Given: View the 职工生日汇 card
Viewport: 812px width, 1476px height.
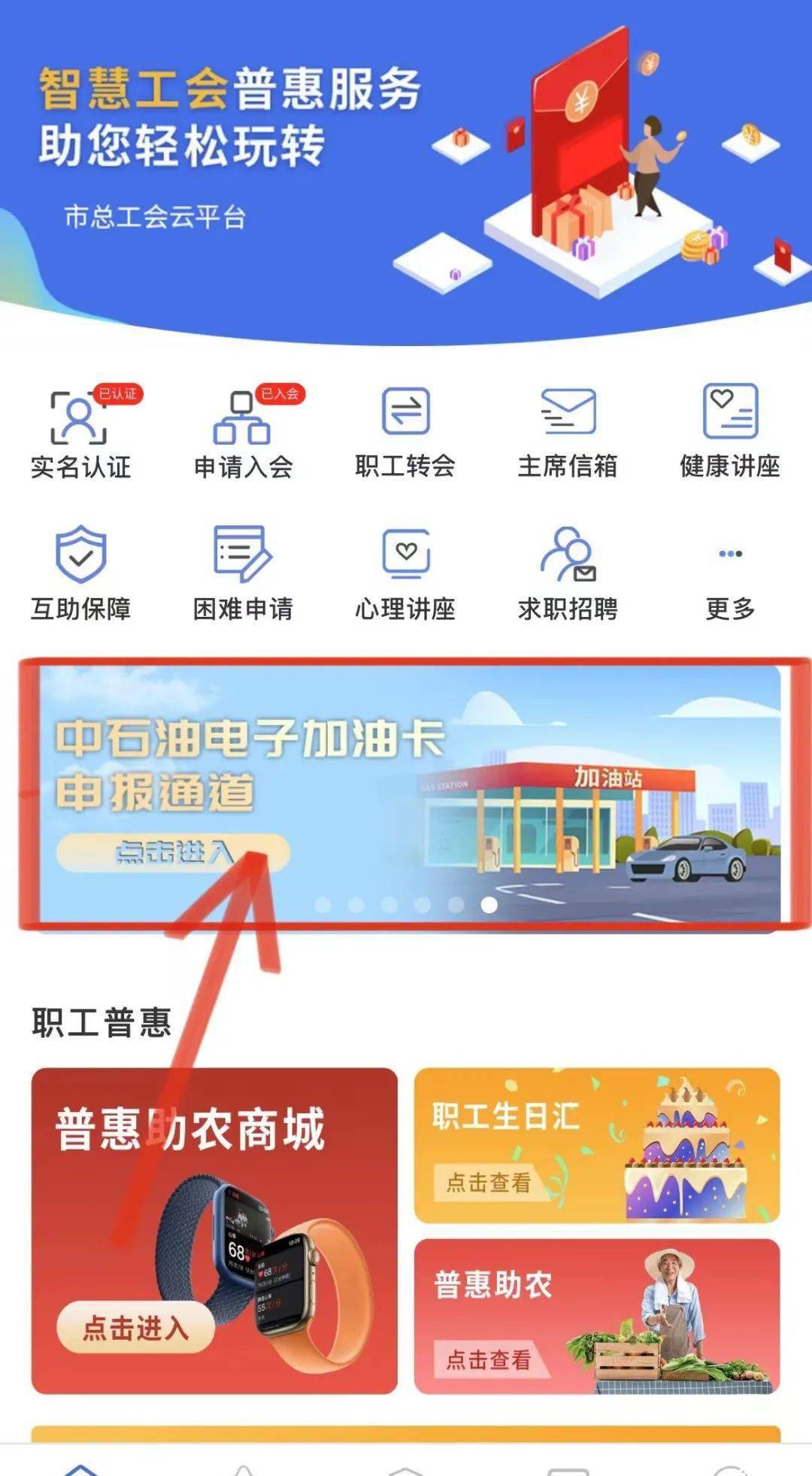Looking at the screenshot, I should [x=596, y=1145].
